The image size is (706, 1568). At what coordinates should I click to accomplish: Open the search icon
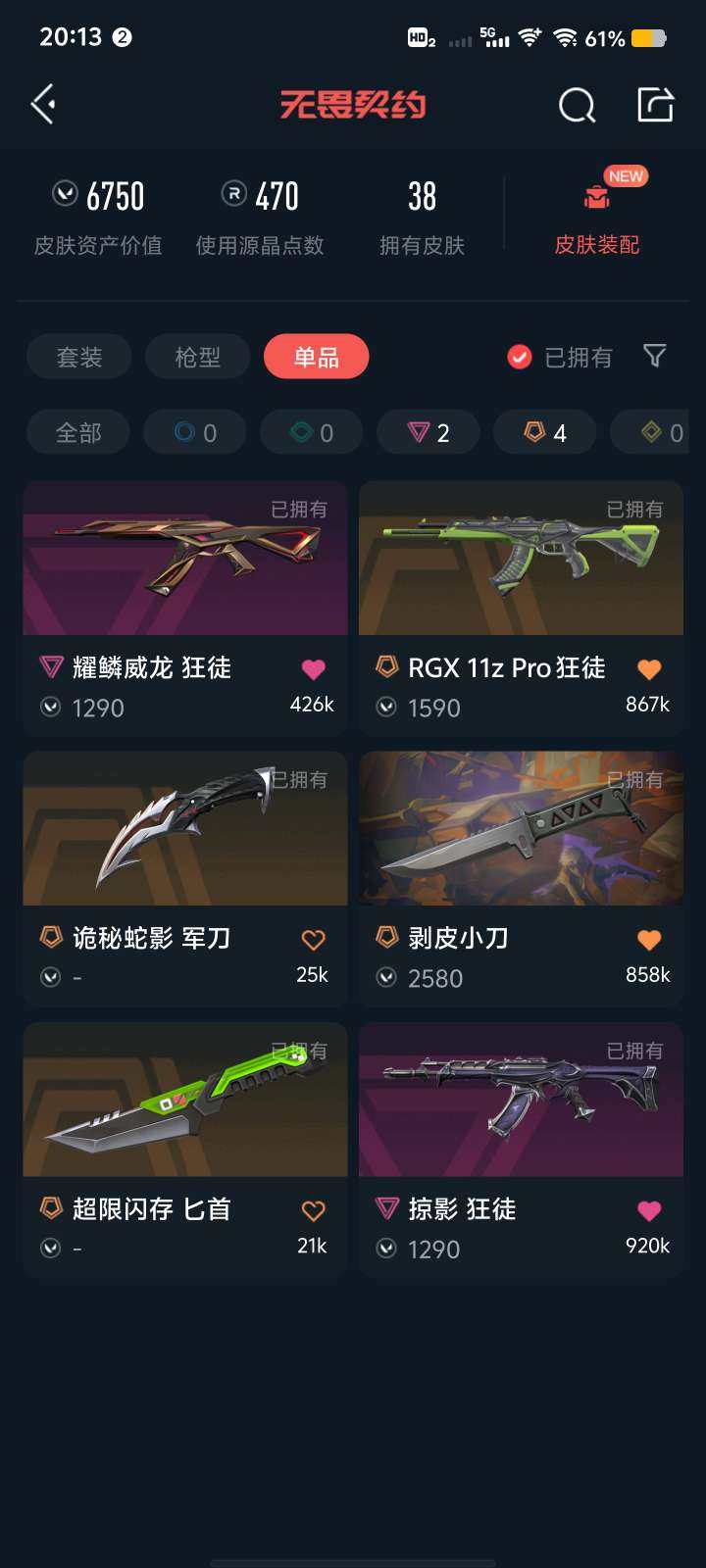pos(577,105)
